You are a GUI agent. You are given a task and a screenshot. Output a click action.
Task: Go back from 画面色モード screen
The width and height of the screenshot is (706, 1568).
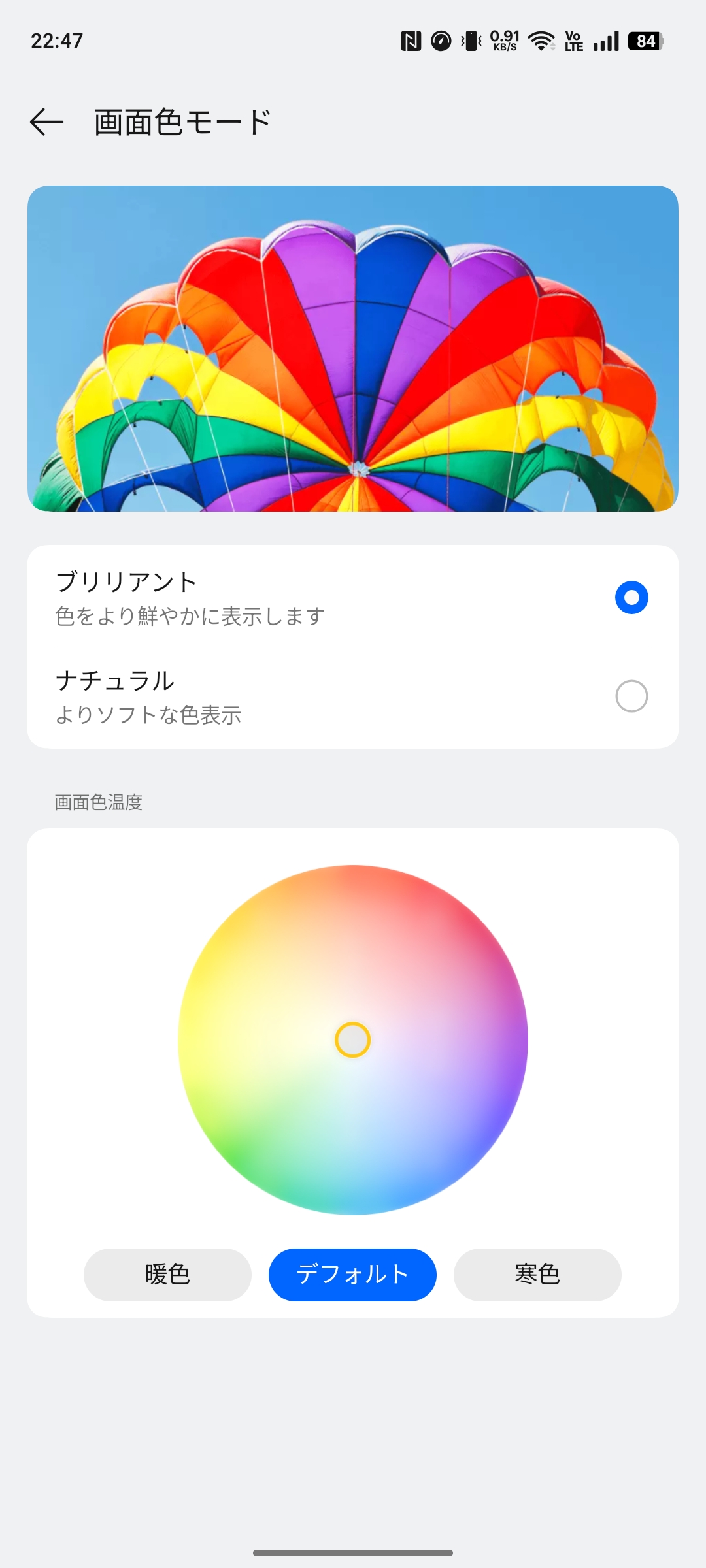click(x=46, y=122)
